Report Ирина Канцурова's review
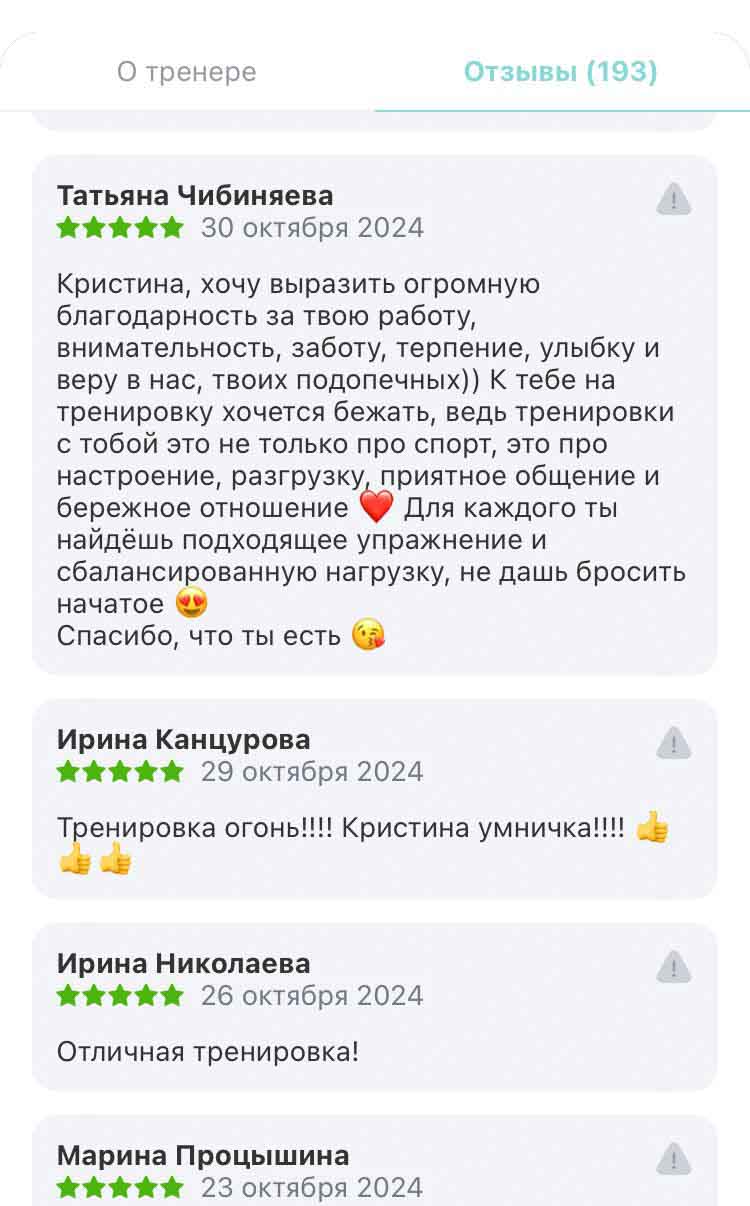The width and height of the screenshot is (750, 1206). tap(674, 743)
